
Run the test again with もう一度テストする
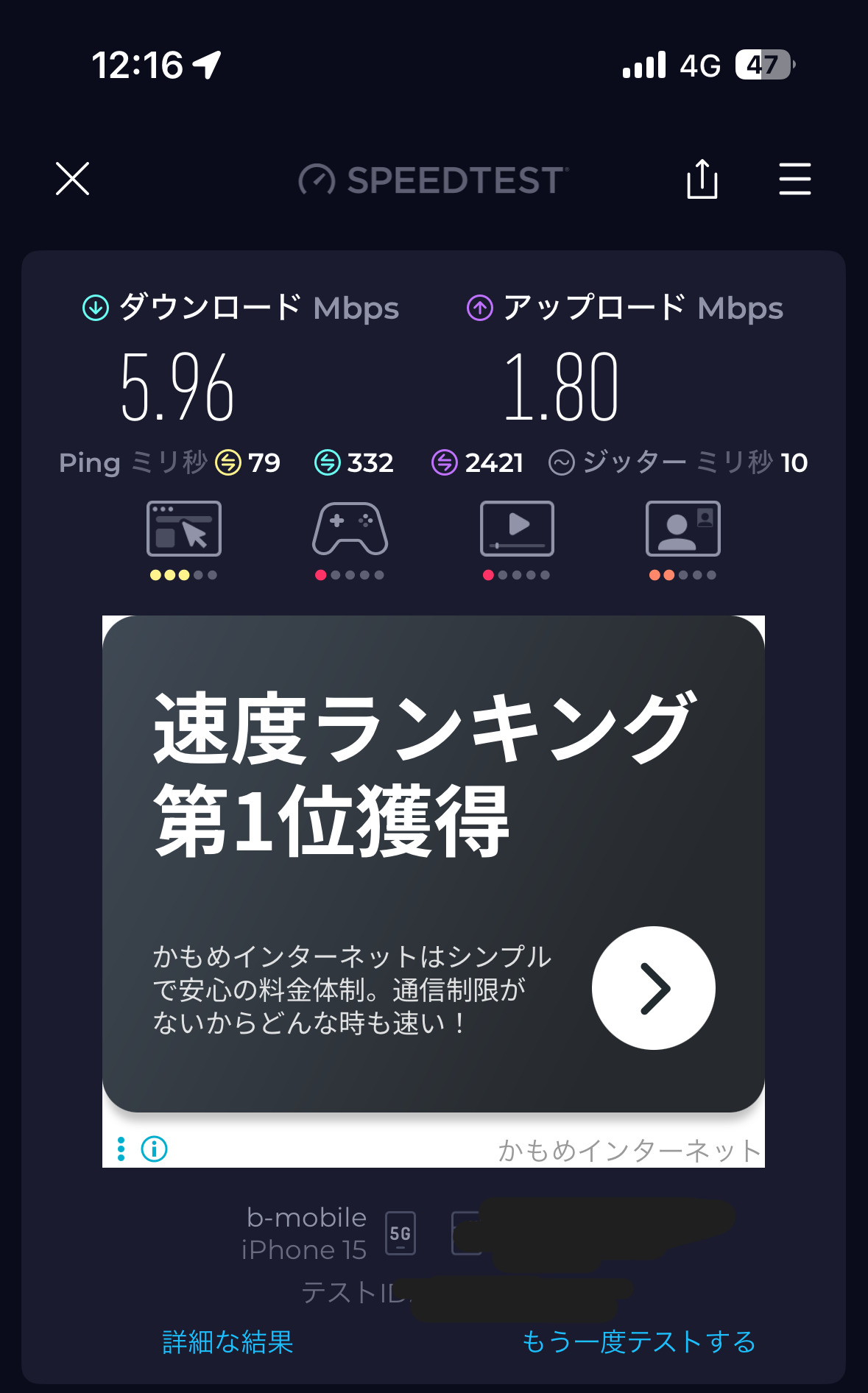[x=638, y=1342]
